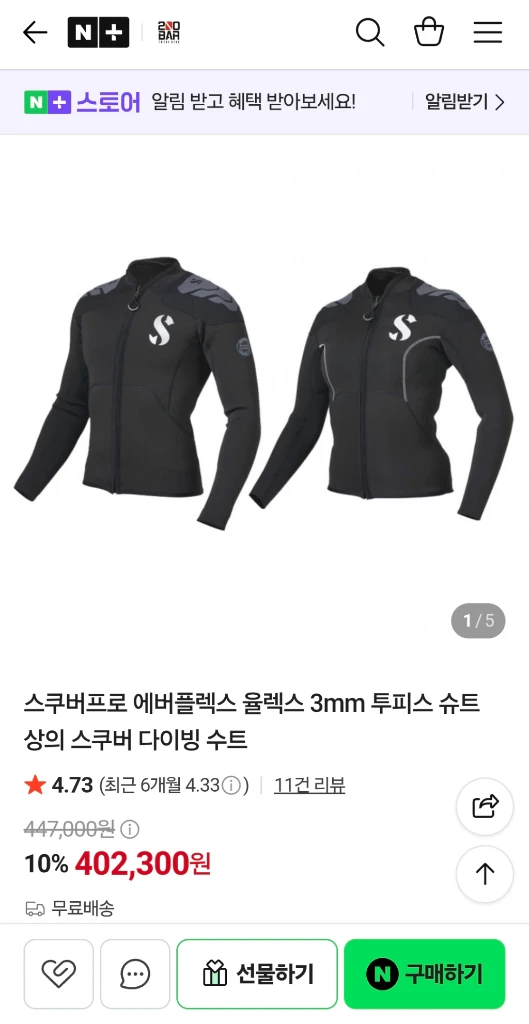Tap 선물하기 to send as gift
This screenshot has width=529, height=1024.
(257, 974)
